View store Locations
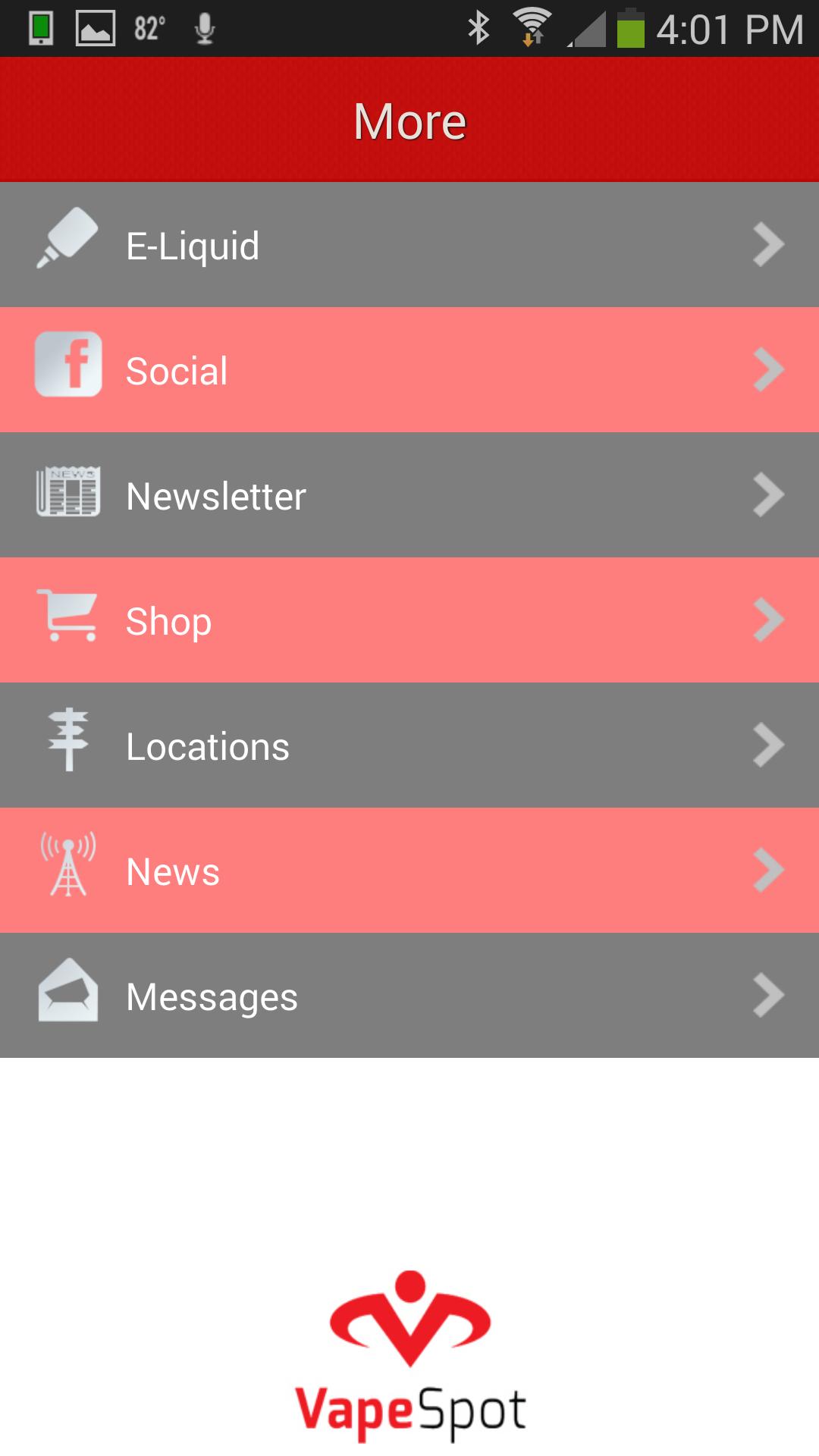Screen dimensions: 819x1456 [409, 745]
